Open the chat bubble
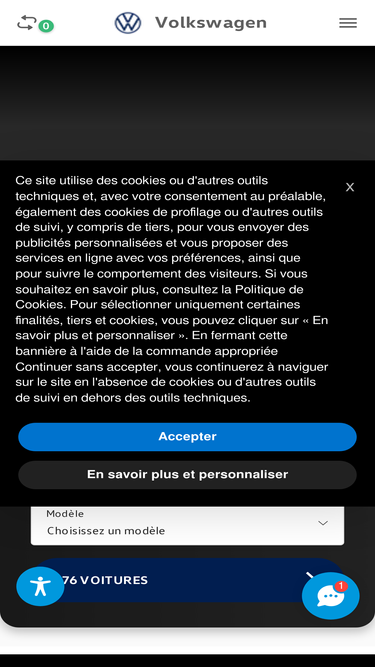The image size is (375, 667). tap(330, 596)
